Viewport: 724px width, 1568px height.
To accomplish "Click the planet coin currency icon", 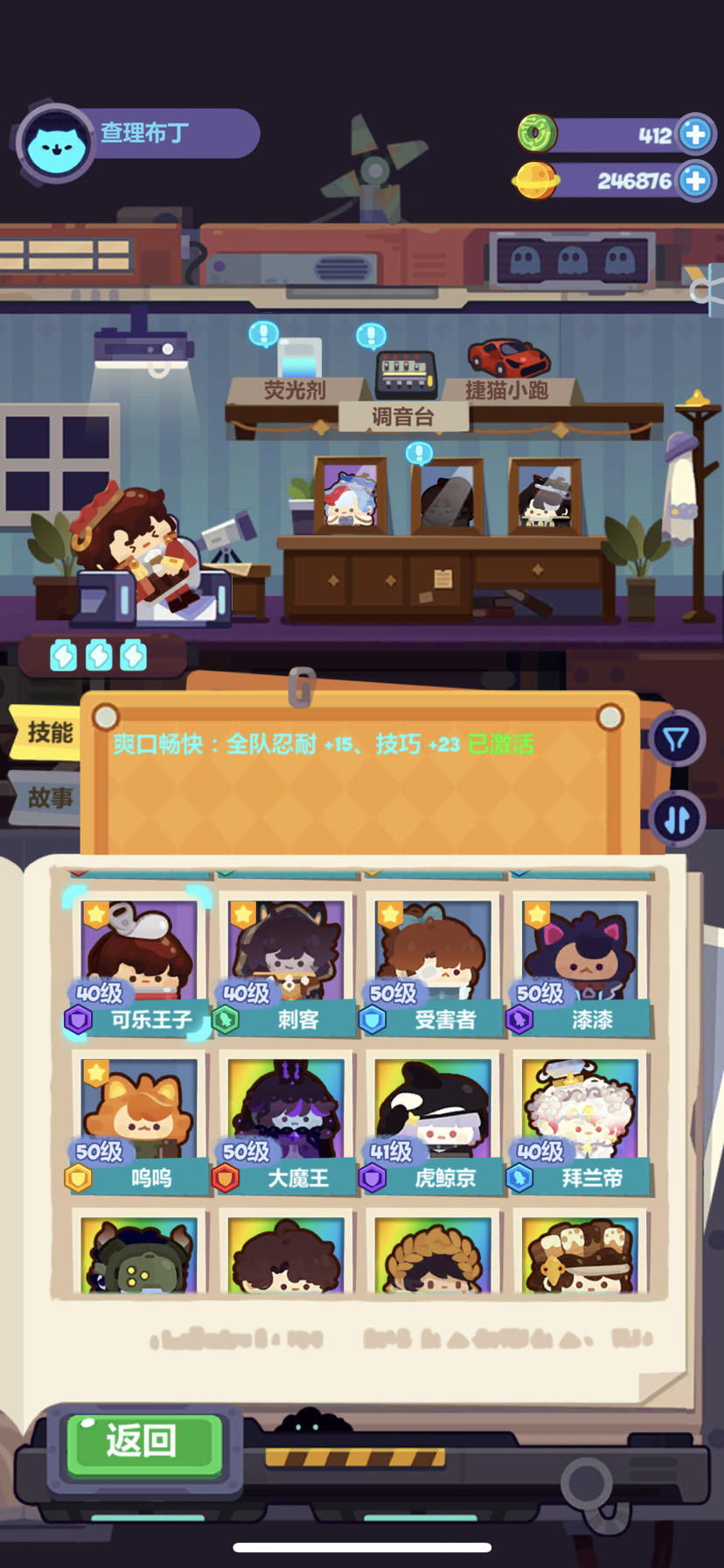I will (537, 183).
